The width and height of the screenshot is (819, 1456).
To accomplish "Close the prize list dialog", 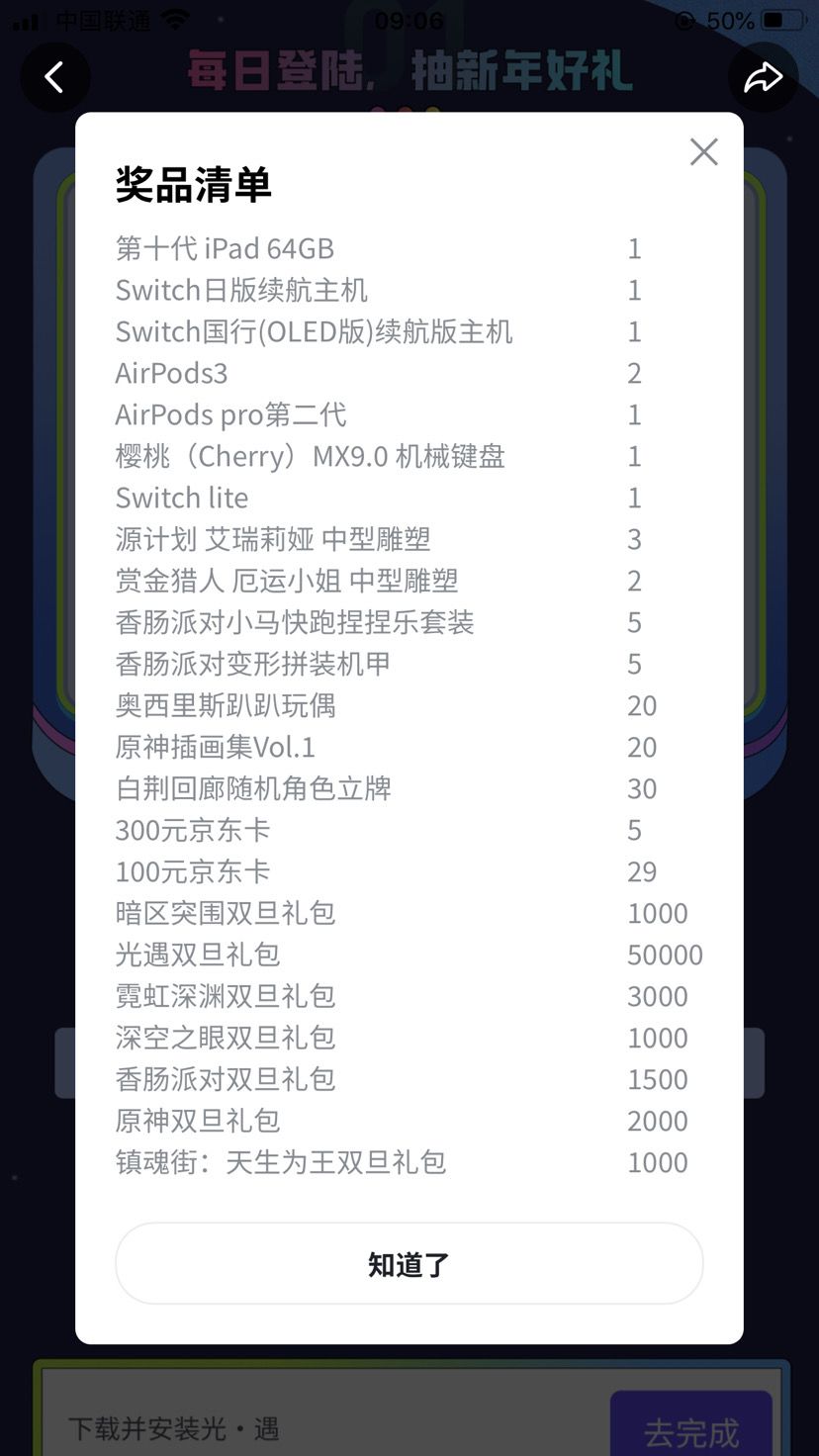I will click(703, 151).
